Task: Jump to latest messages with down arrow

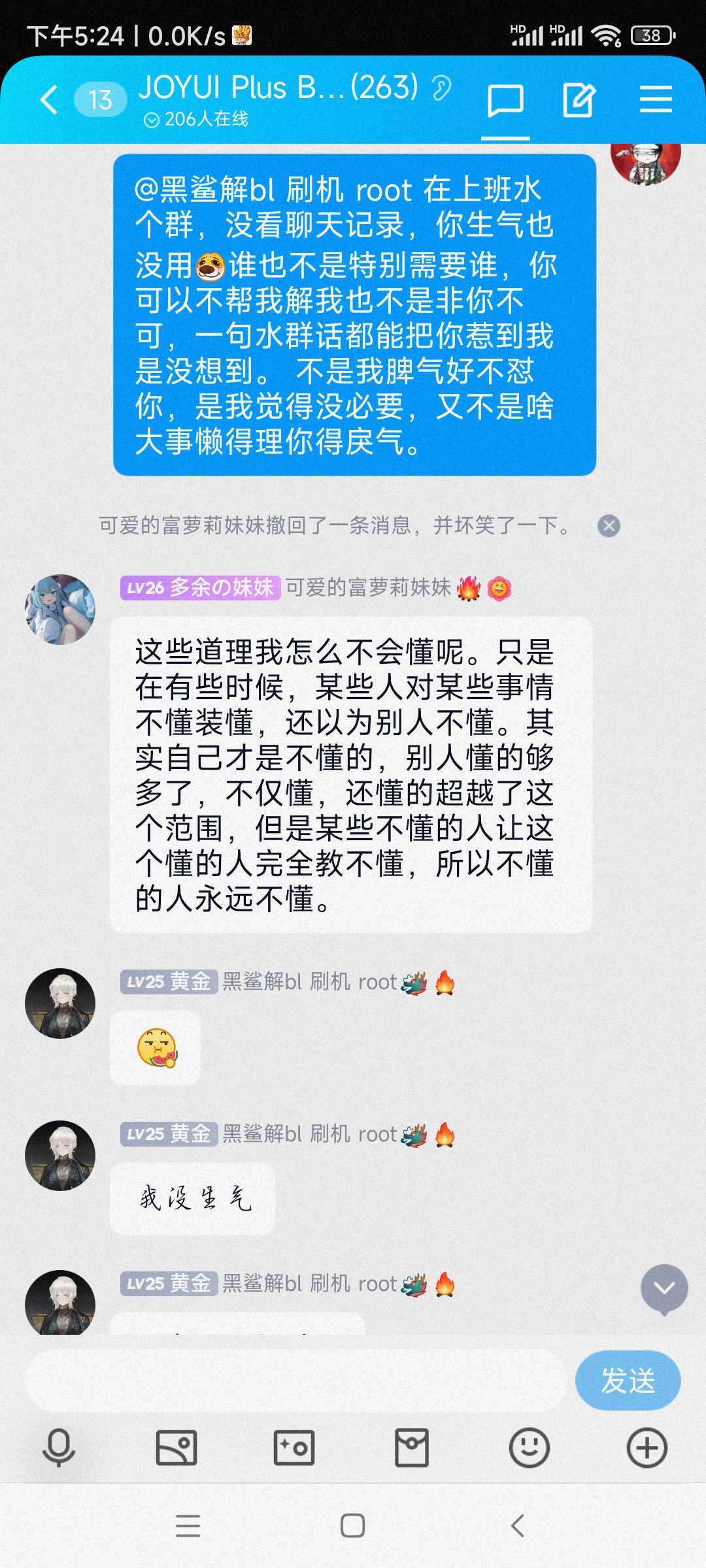Action: tap(664, 1288)
